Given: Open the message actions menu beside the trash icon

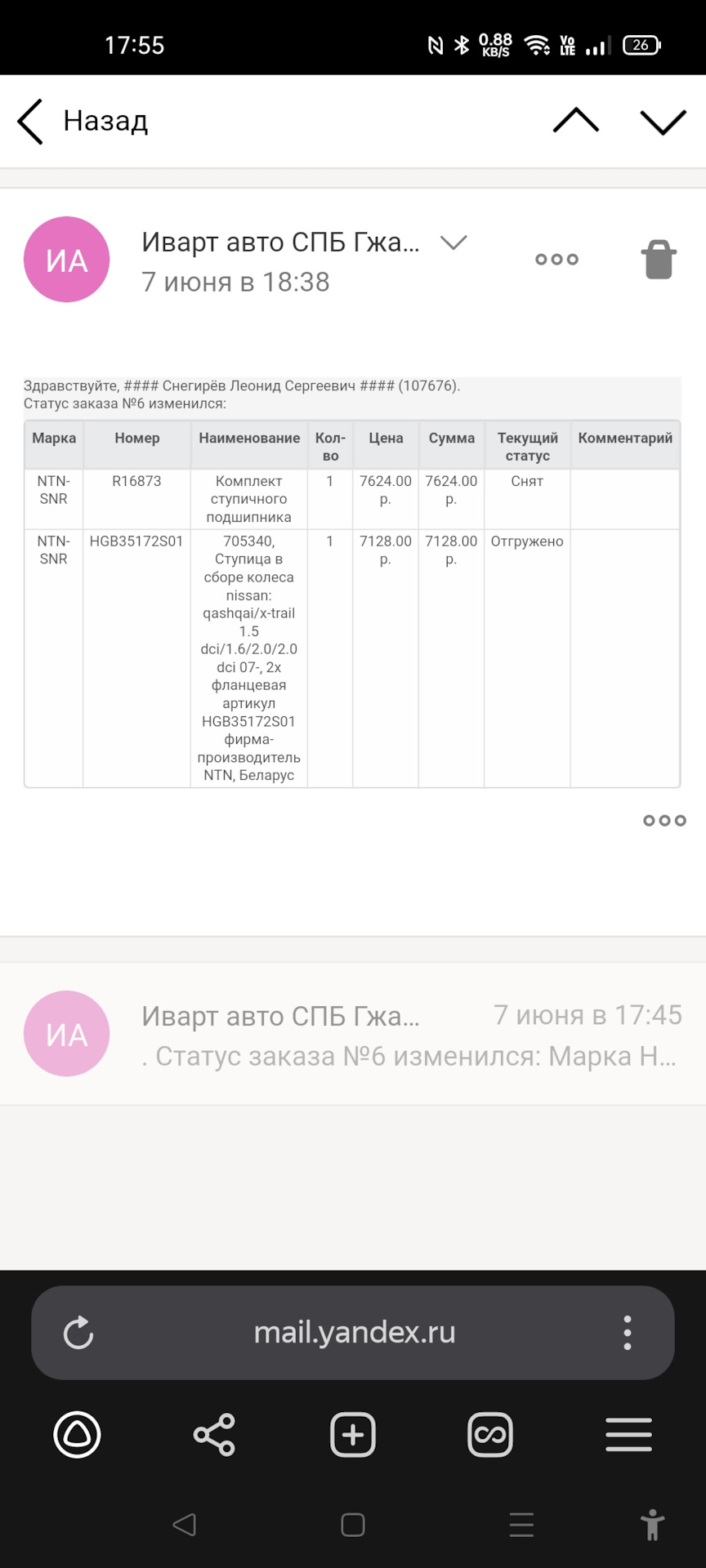Looking at the screenshot, I should 556,260.
